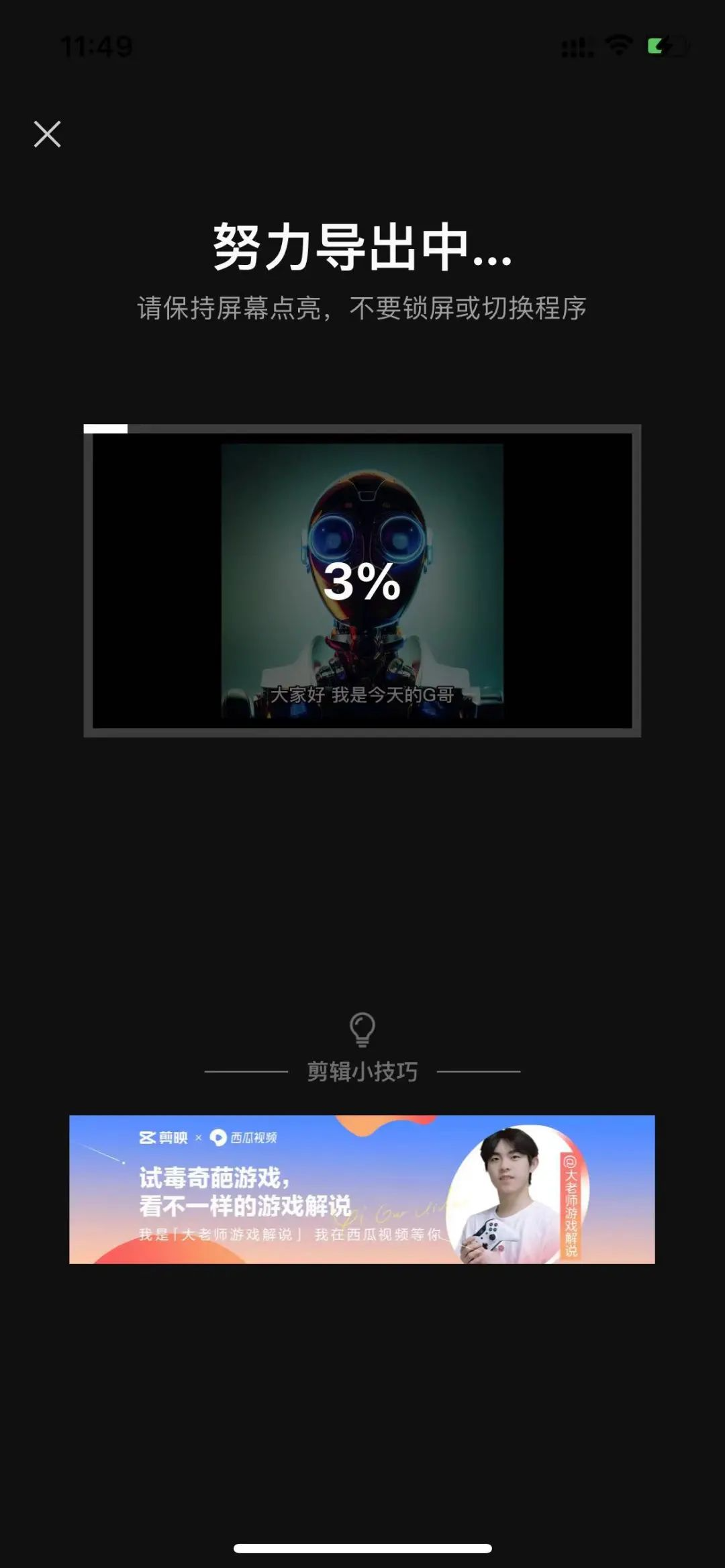Open the 试毒奇葩游戏 promo banner
Viewport: 725px width, 1568px height.
tap(362, 1189)
